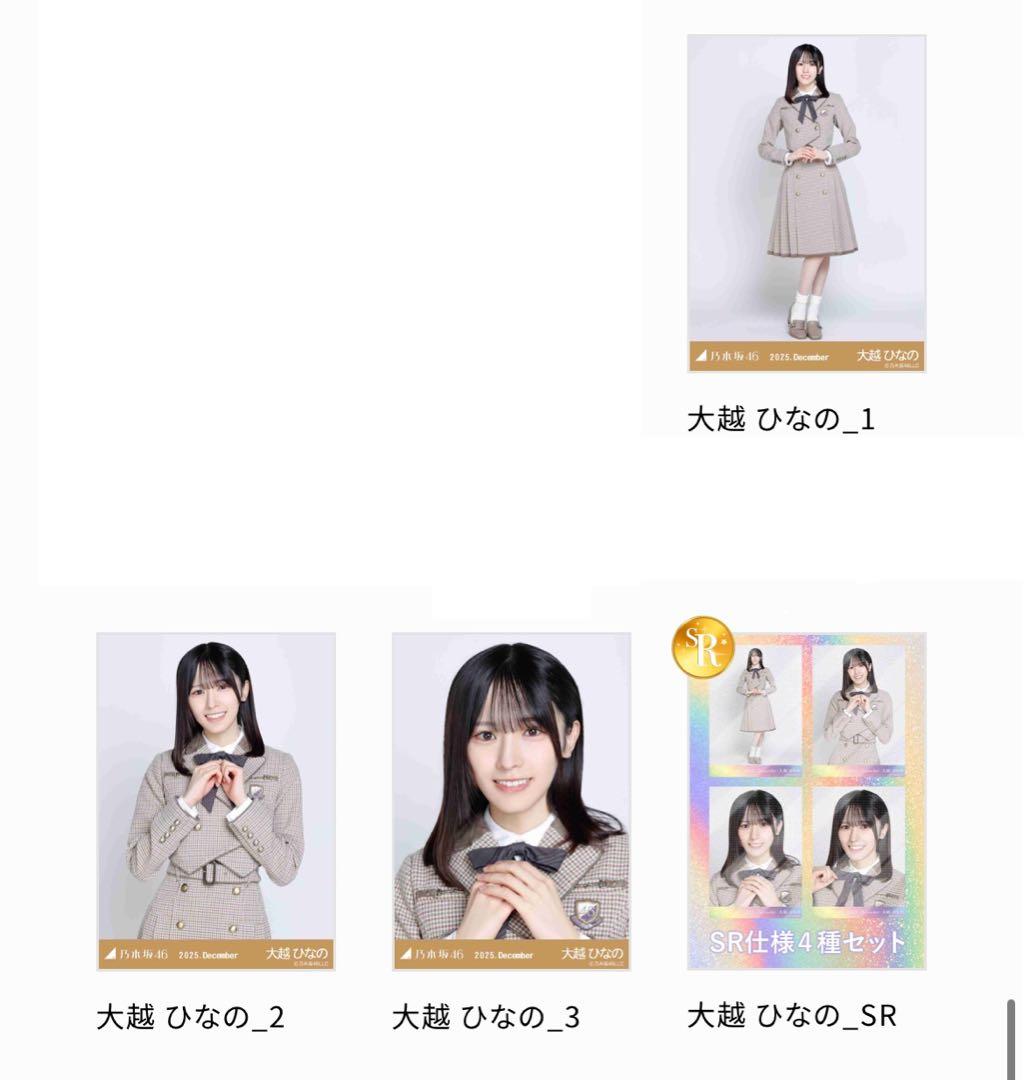This screenshot has width=1024, height=1080.
Task: Open the 大越 ひなの_SR four-photo set
Action: (806, 801)
